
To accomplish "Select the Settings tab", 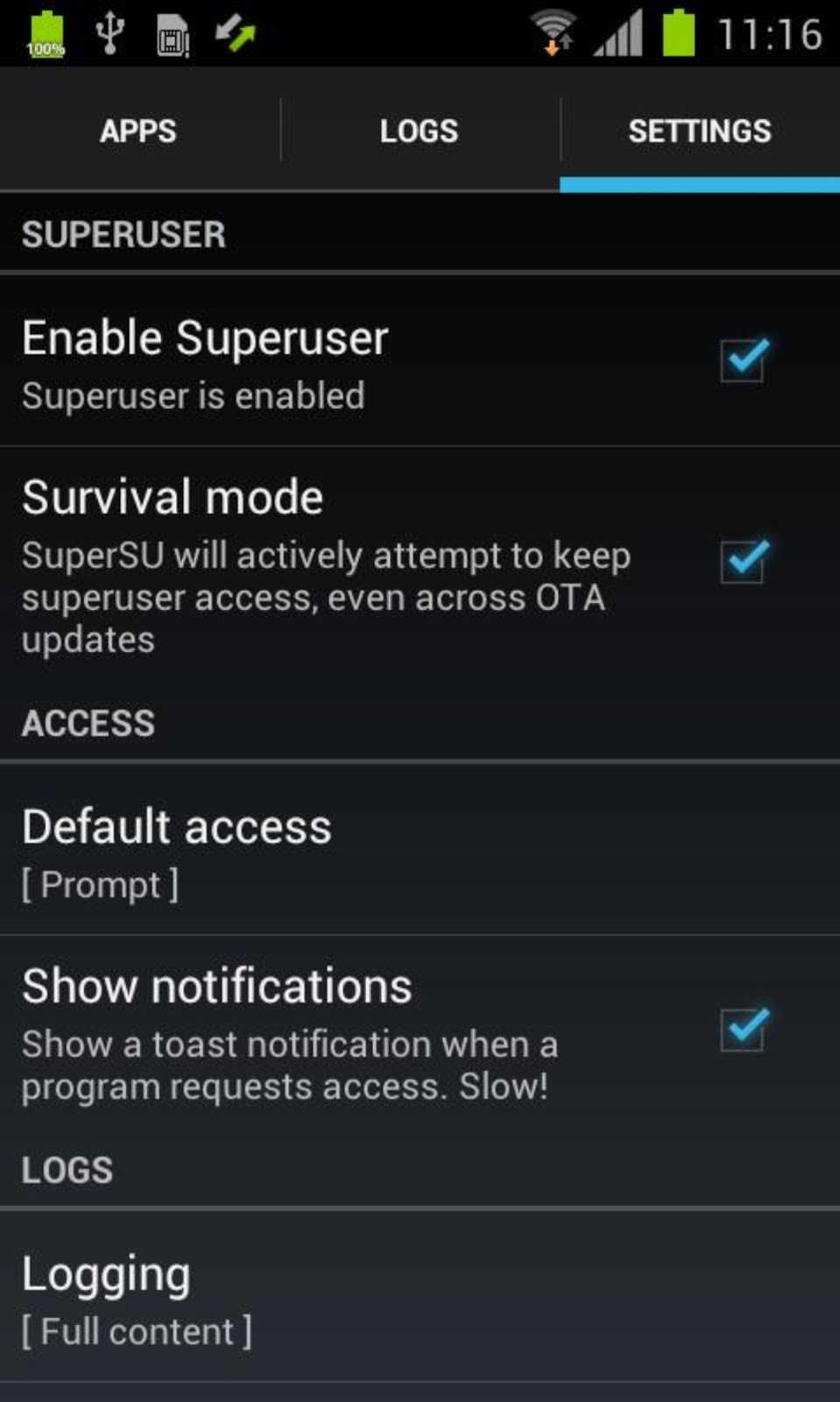I will (x=699, y=131).
